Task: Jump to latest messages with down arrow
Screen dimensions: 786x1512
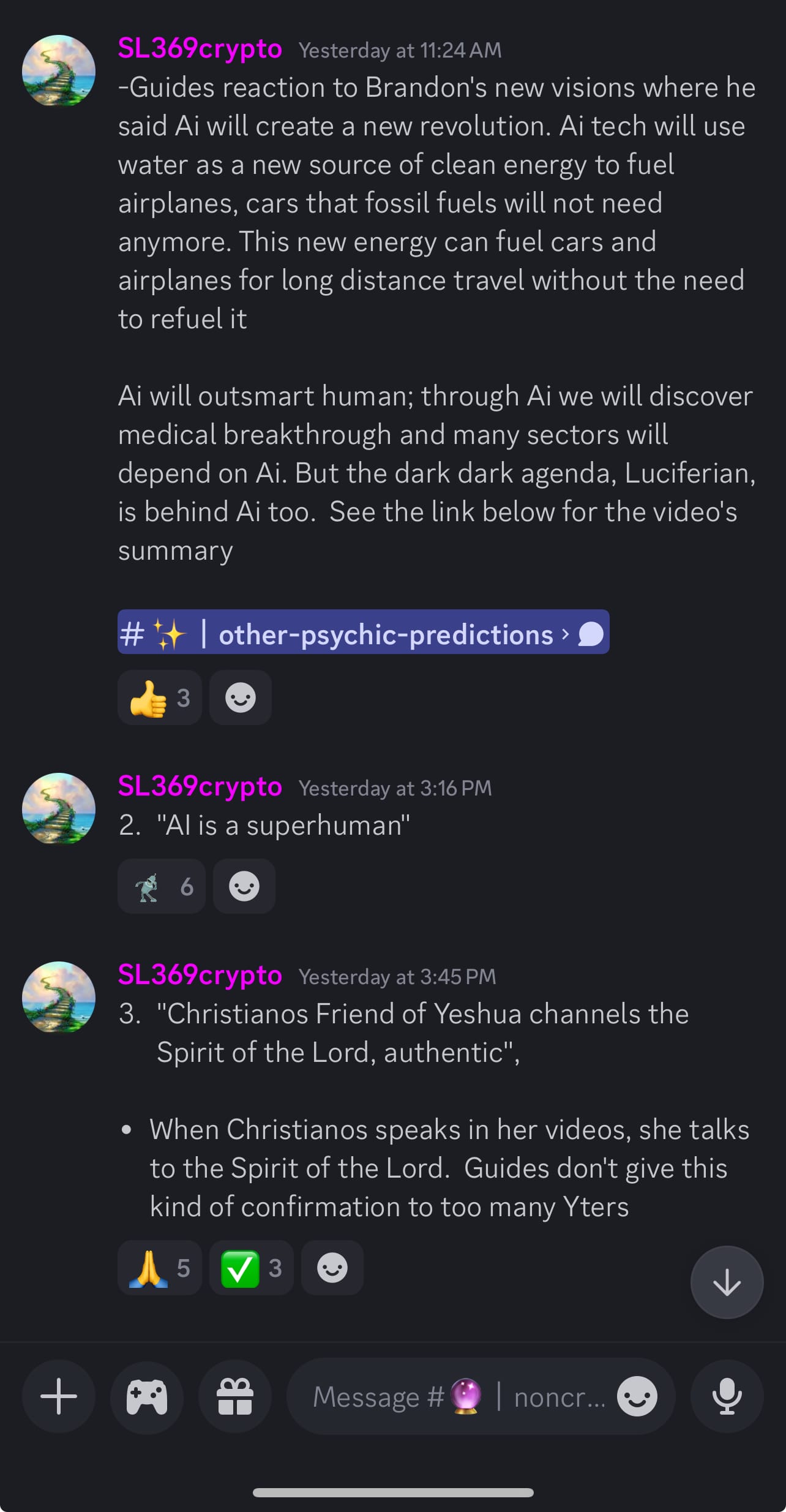Action: (x=727, y=1282)
